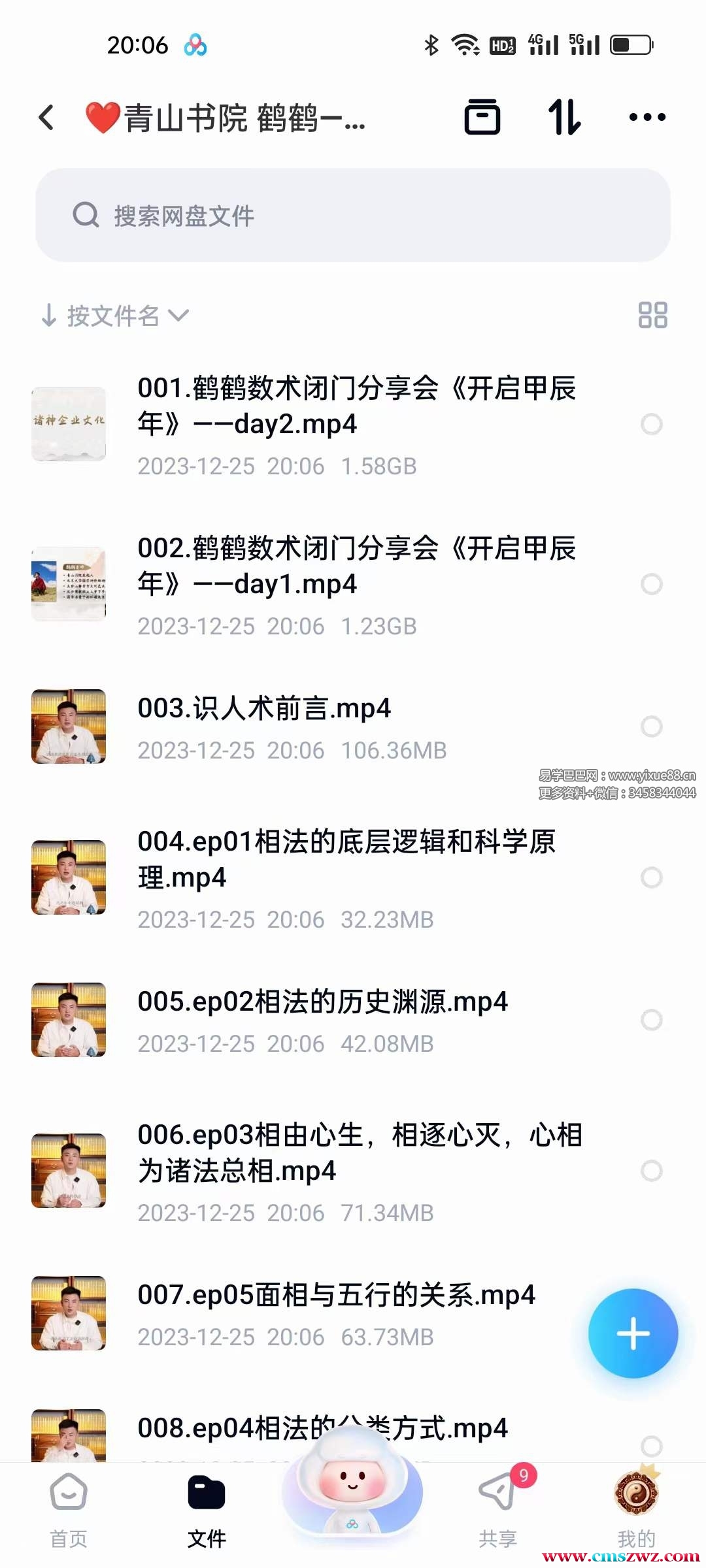The height and width of the screenshot is (1568, 706).
Task: Open 004.ep01相法的底层逻辑和科学原理.mp4
Action: tap(346, 859)
